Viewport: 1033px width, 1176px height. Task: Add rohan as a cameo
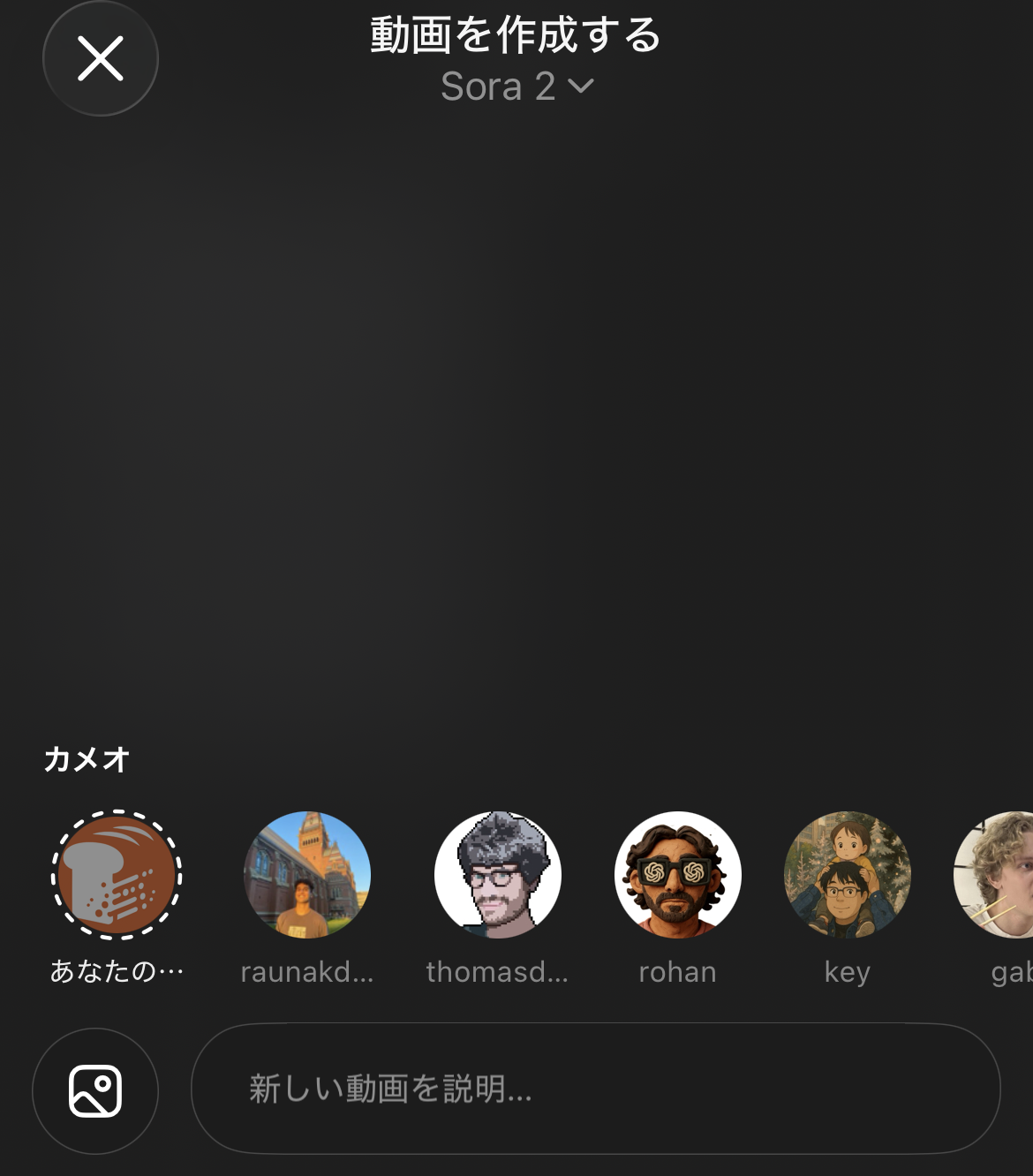(678, 875)
